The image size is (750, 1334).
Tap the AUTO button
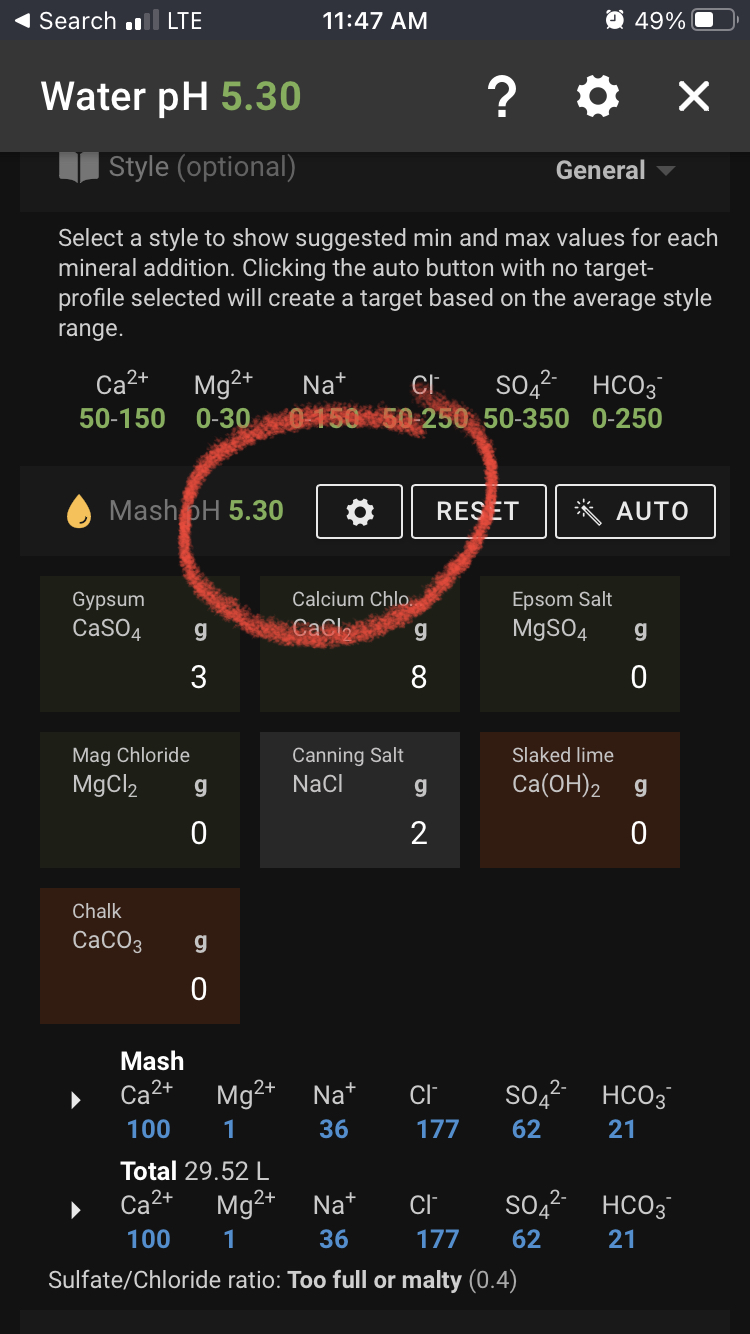coord(635,511)
